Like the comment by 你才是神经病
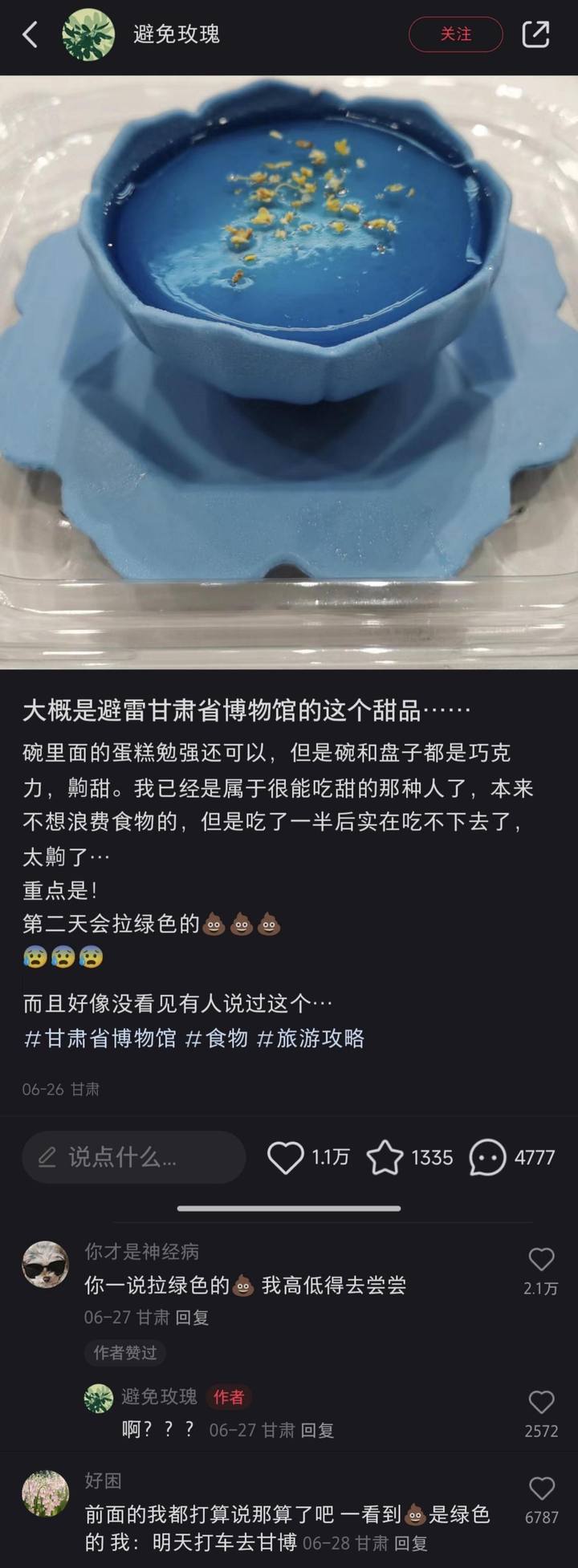Viewport: 578px width, 1568px height. click(x=541, y=1260)
